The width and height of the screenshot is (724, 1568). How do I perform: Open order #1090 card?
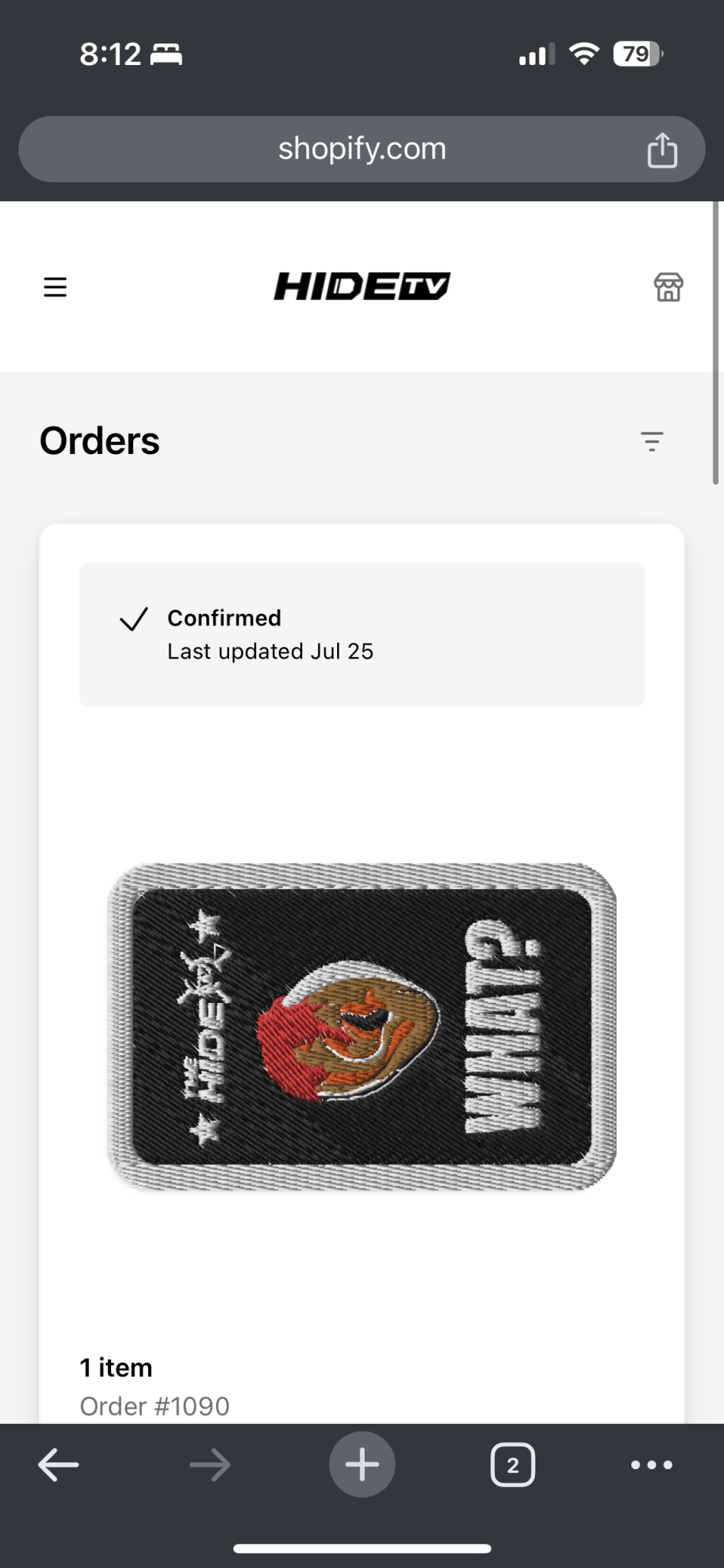pos(362,1026)
